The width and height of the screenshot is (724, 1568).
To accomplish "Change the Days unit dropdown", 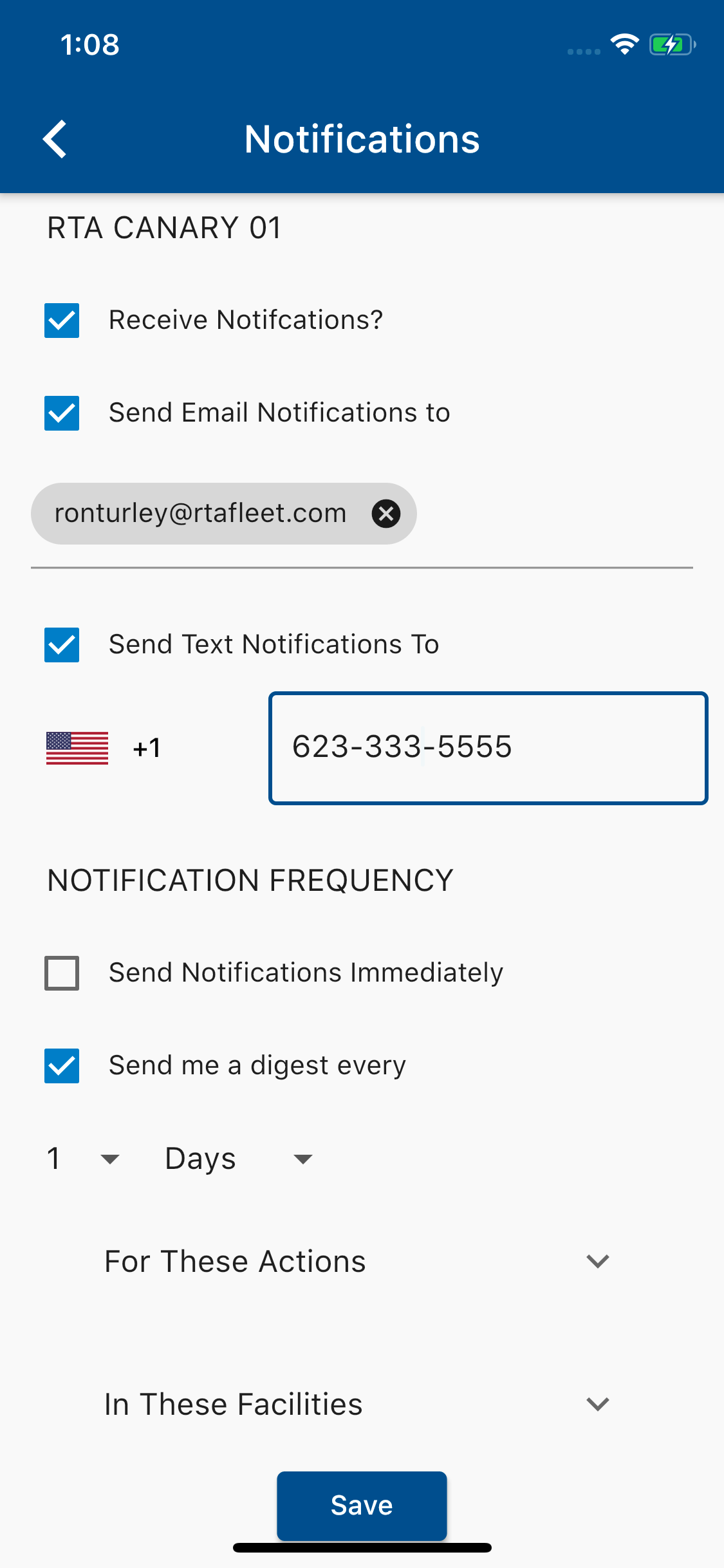I will (x=238, y=1159).
